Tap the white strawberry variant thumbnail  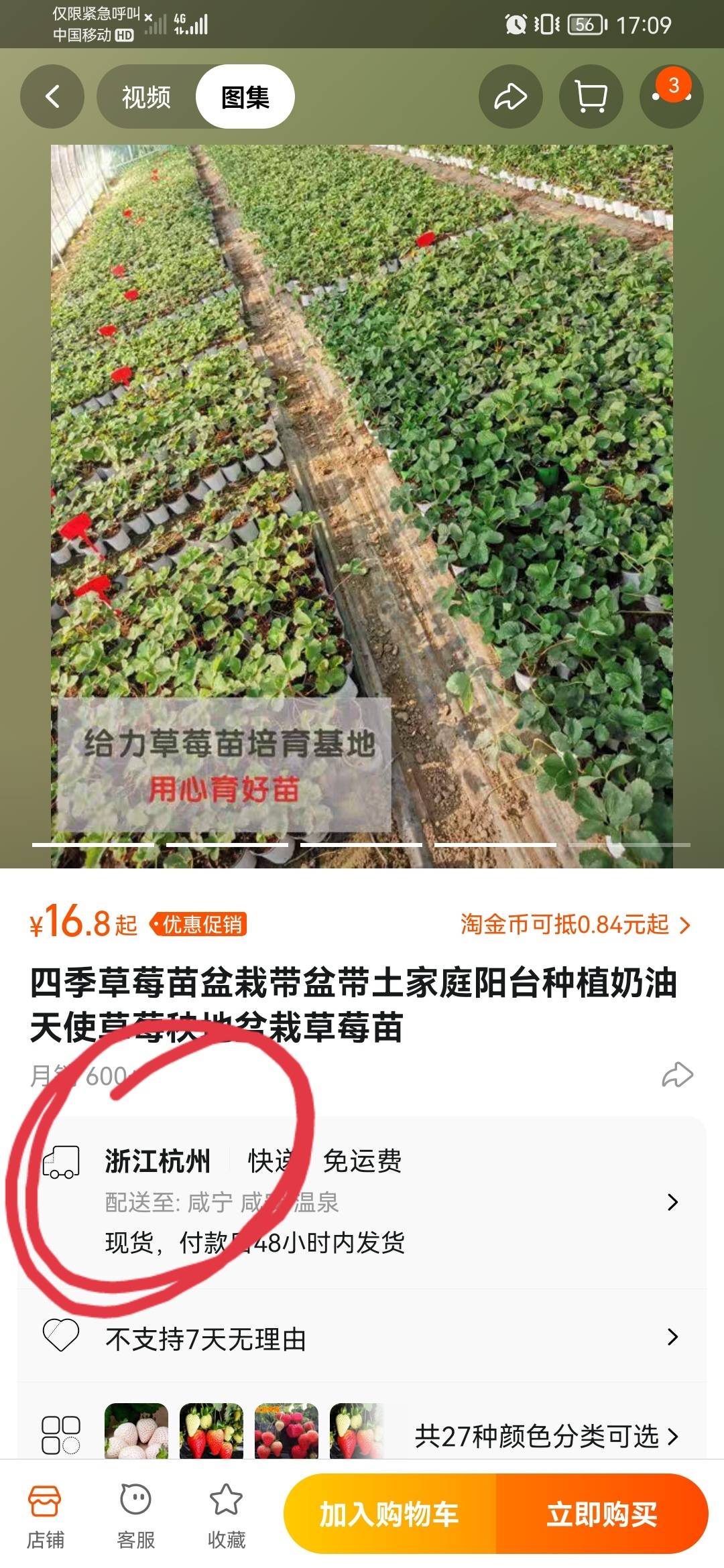pos(136,1431)
